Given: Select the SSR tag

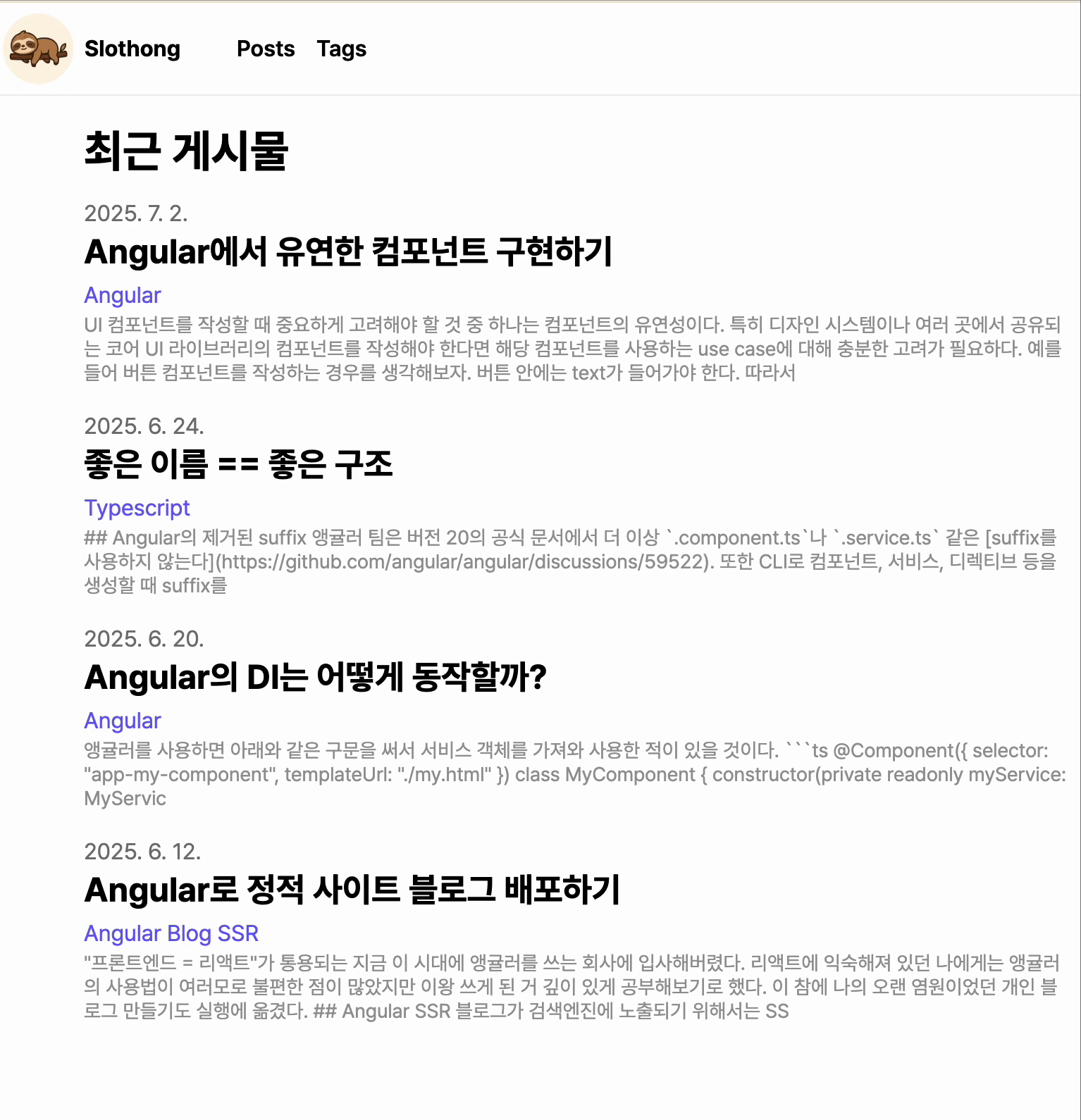Looking at the screenshot, I should pos(238,933).
